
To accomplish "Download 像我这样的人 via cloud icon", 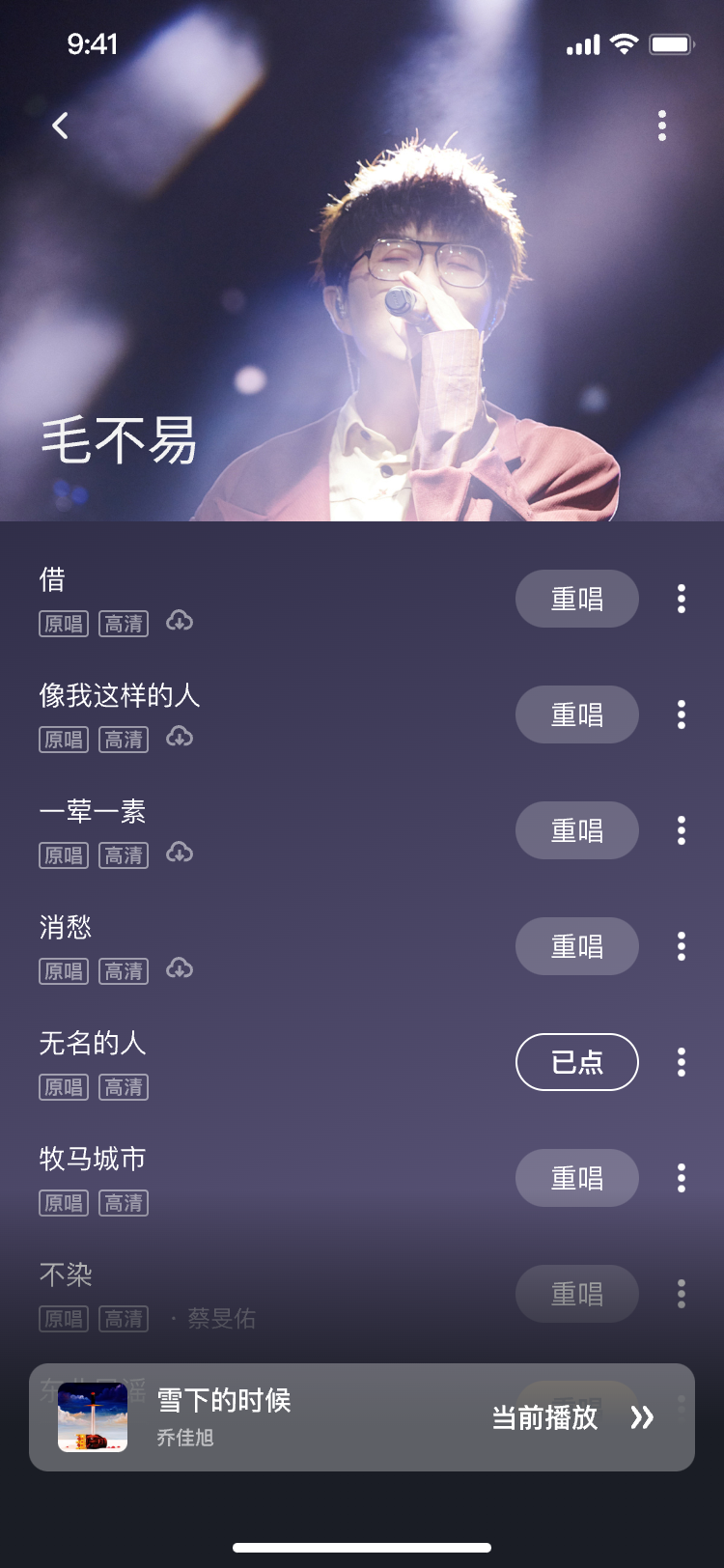I will (181, 739).
